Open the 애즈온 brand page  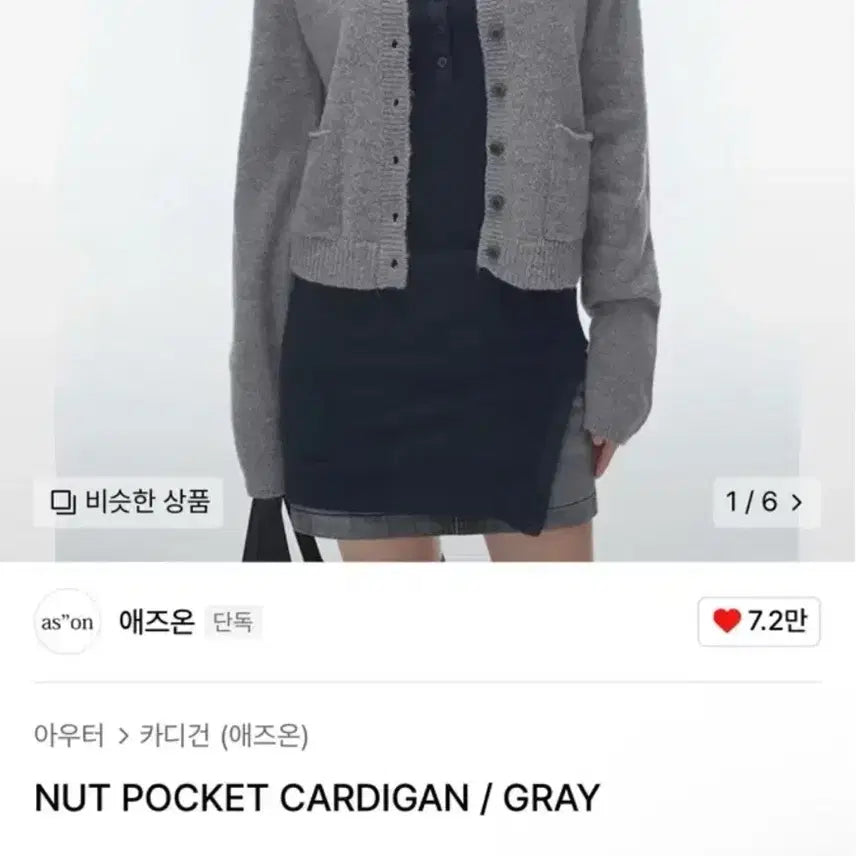[x=156, y=622]
